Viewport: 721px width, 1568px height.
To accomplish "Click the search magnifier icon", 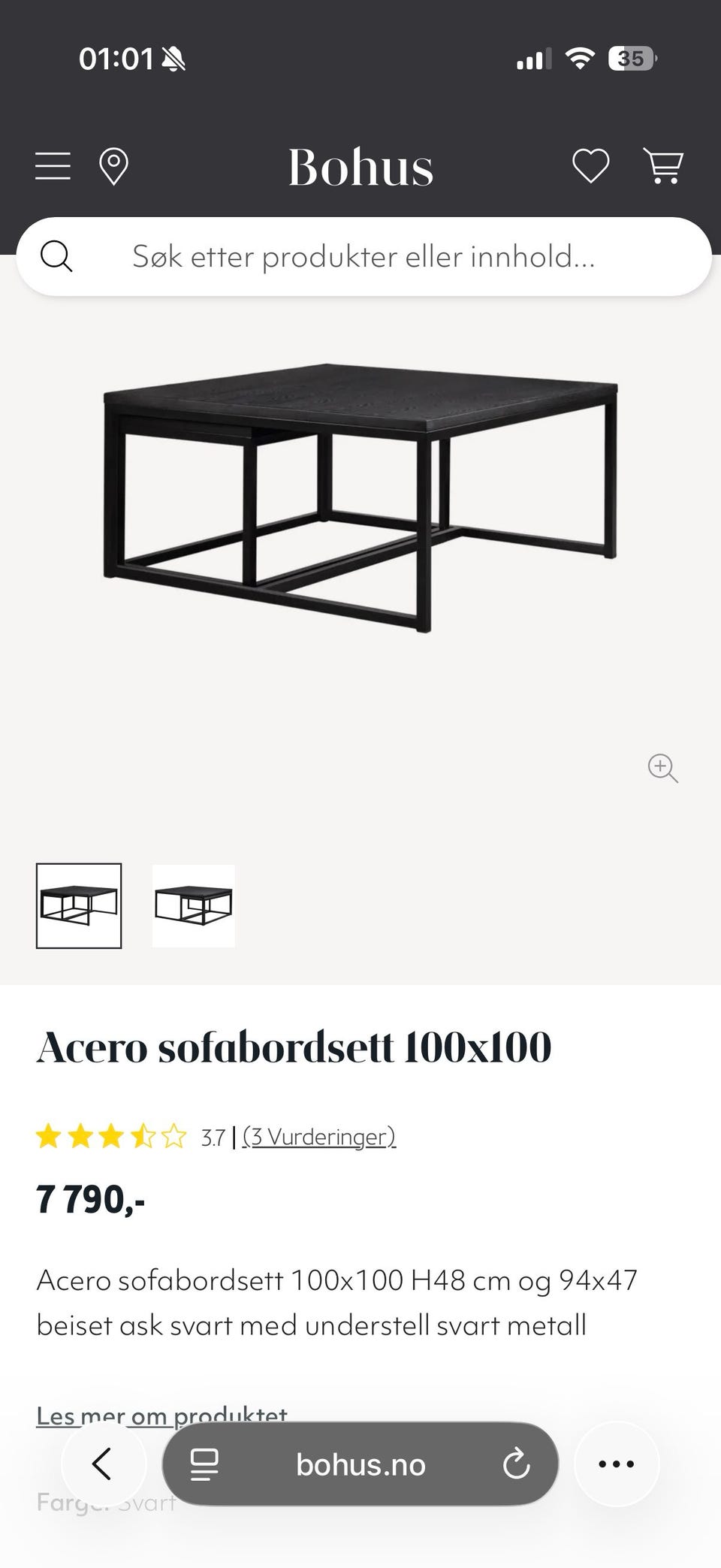I will point(57,256).
